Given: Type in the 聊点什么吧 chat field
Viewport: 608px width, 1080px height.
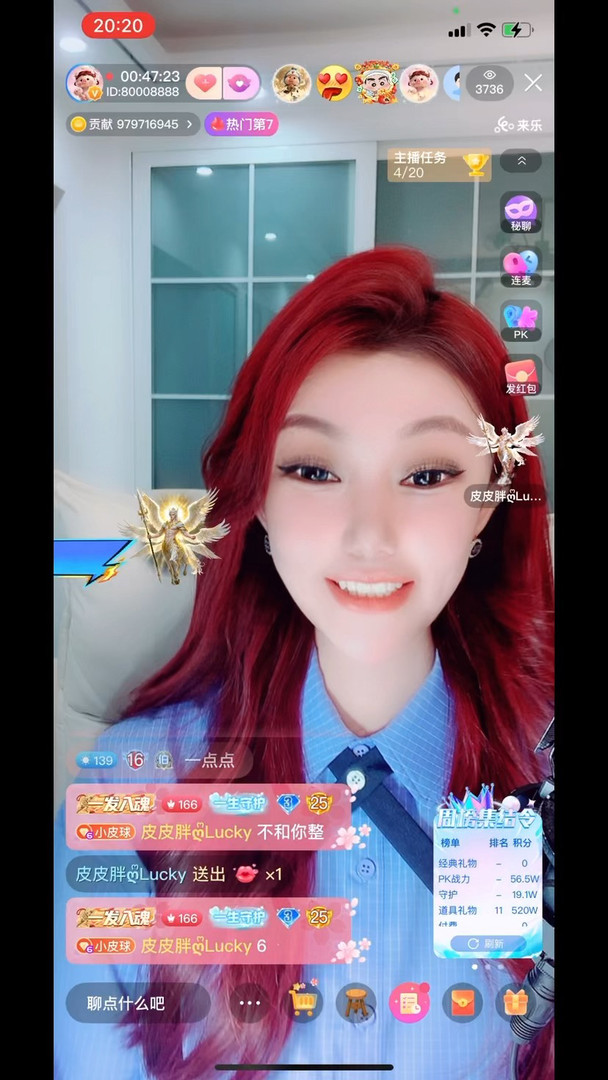Looking at the screenshot, I should tap(137, 1003).
